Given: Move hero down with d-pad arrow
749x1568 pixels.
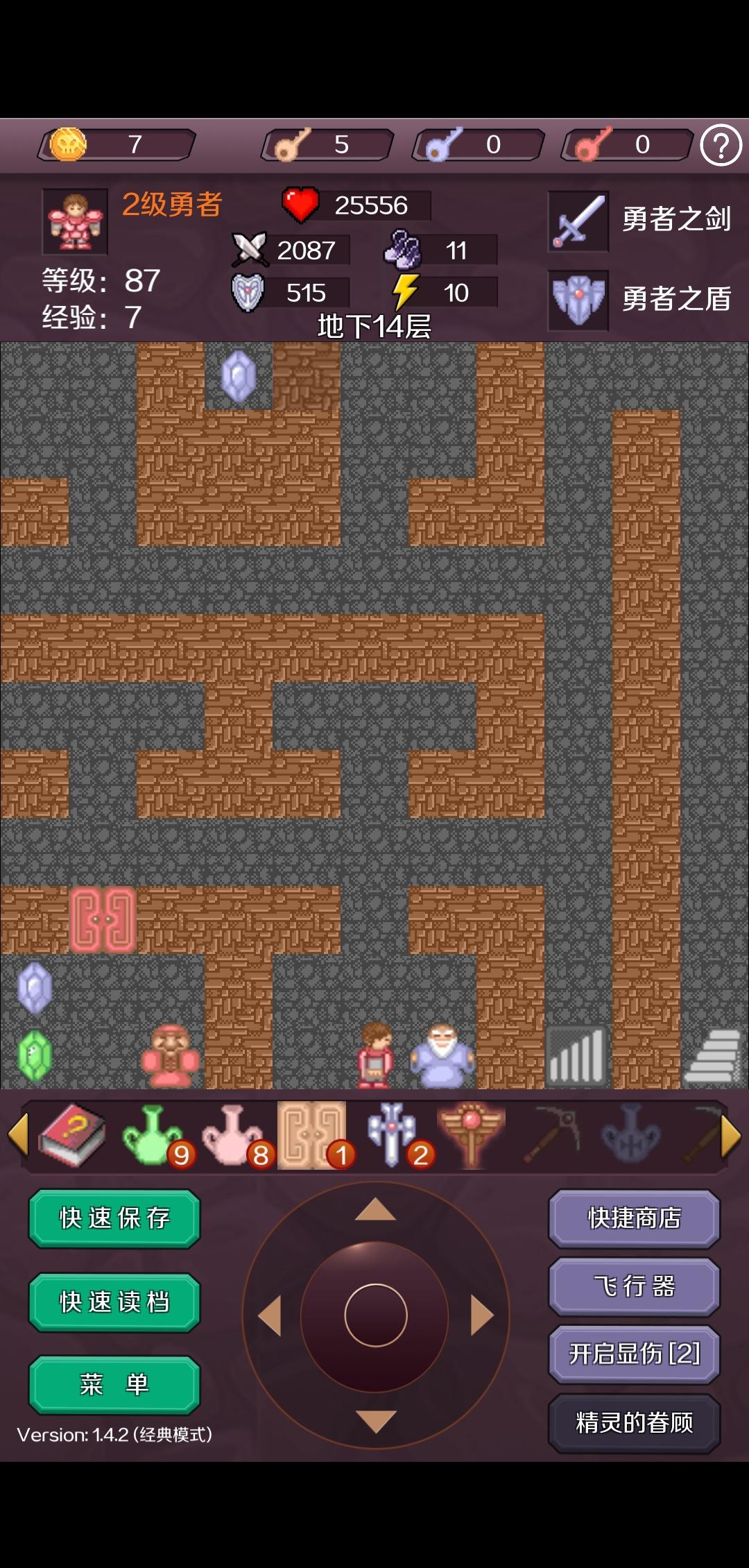Looking at the screenshot, I should click(x=375, y=1420).
